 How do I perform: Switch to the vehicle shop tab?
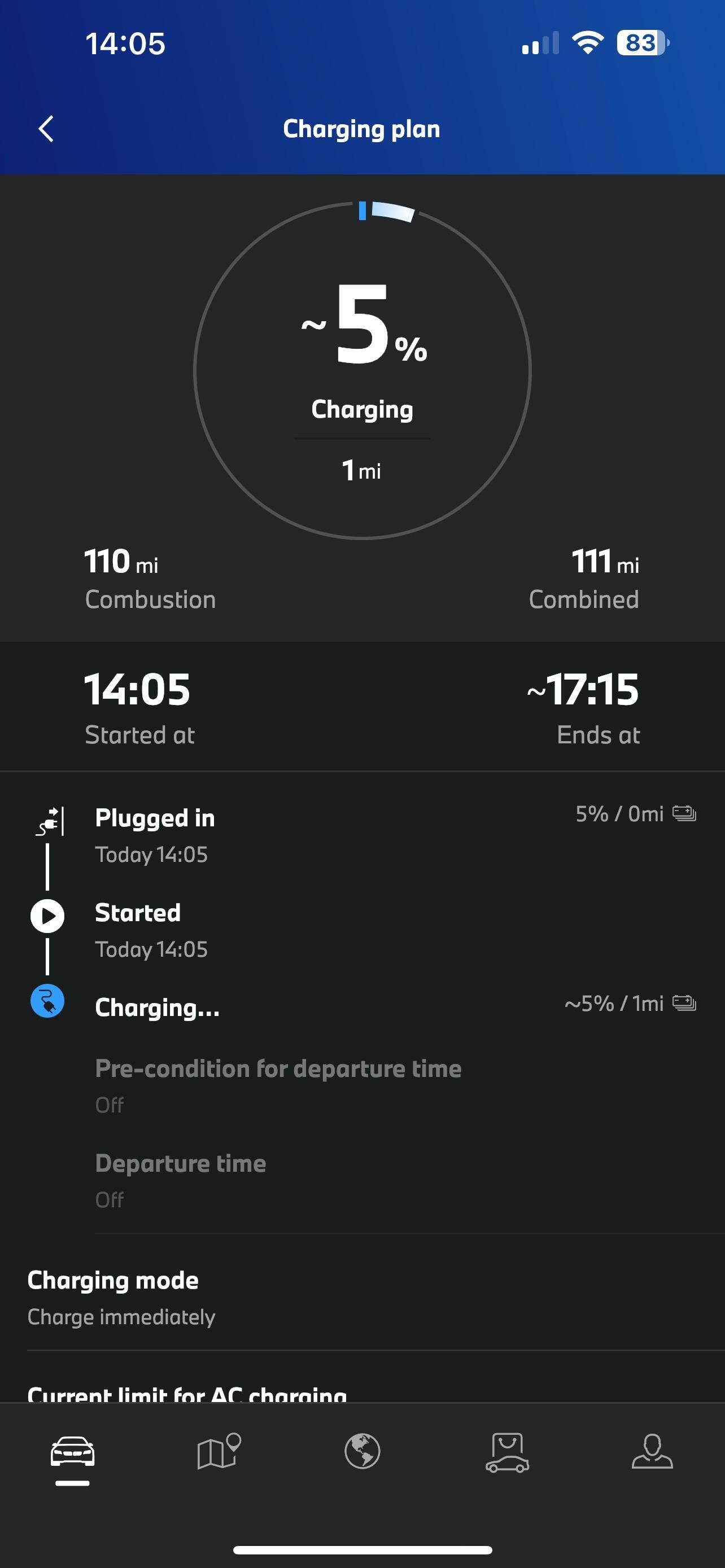click(507, 1452)
